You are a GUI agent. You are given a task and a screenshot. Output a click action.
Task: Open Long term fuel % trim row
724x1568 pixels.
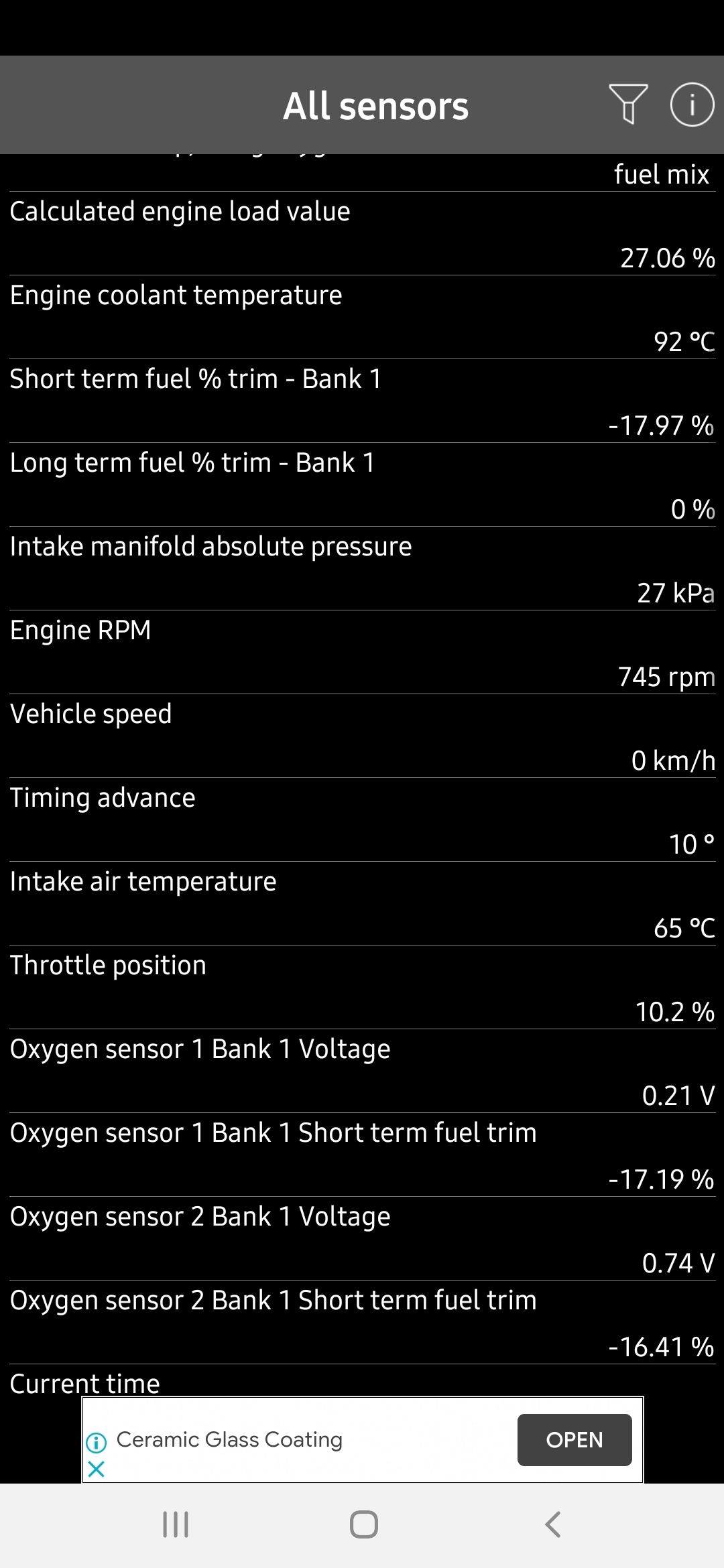tap(362, 484)
